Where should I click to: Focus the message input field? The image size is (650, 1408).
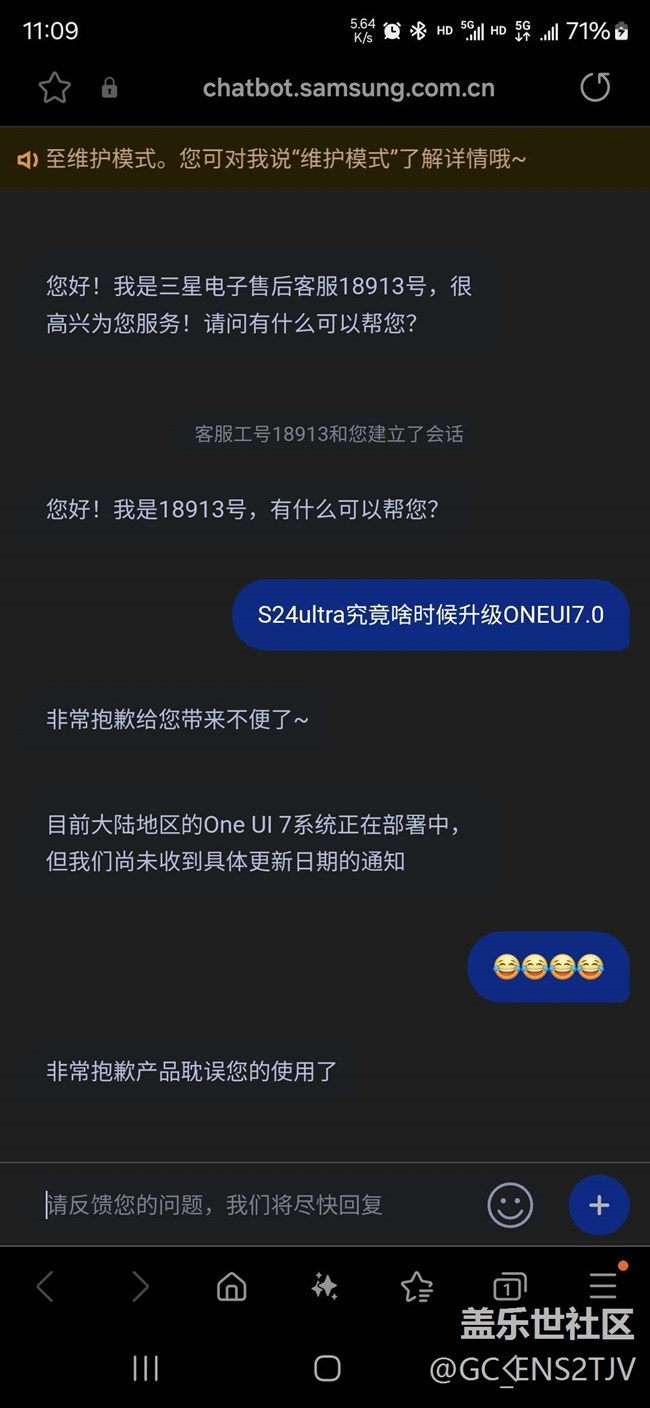point(250,1205)
